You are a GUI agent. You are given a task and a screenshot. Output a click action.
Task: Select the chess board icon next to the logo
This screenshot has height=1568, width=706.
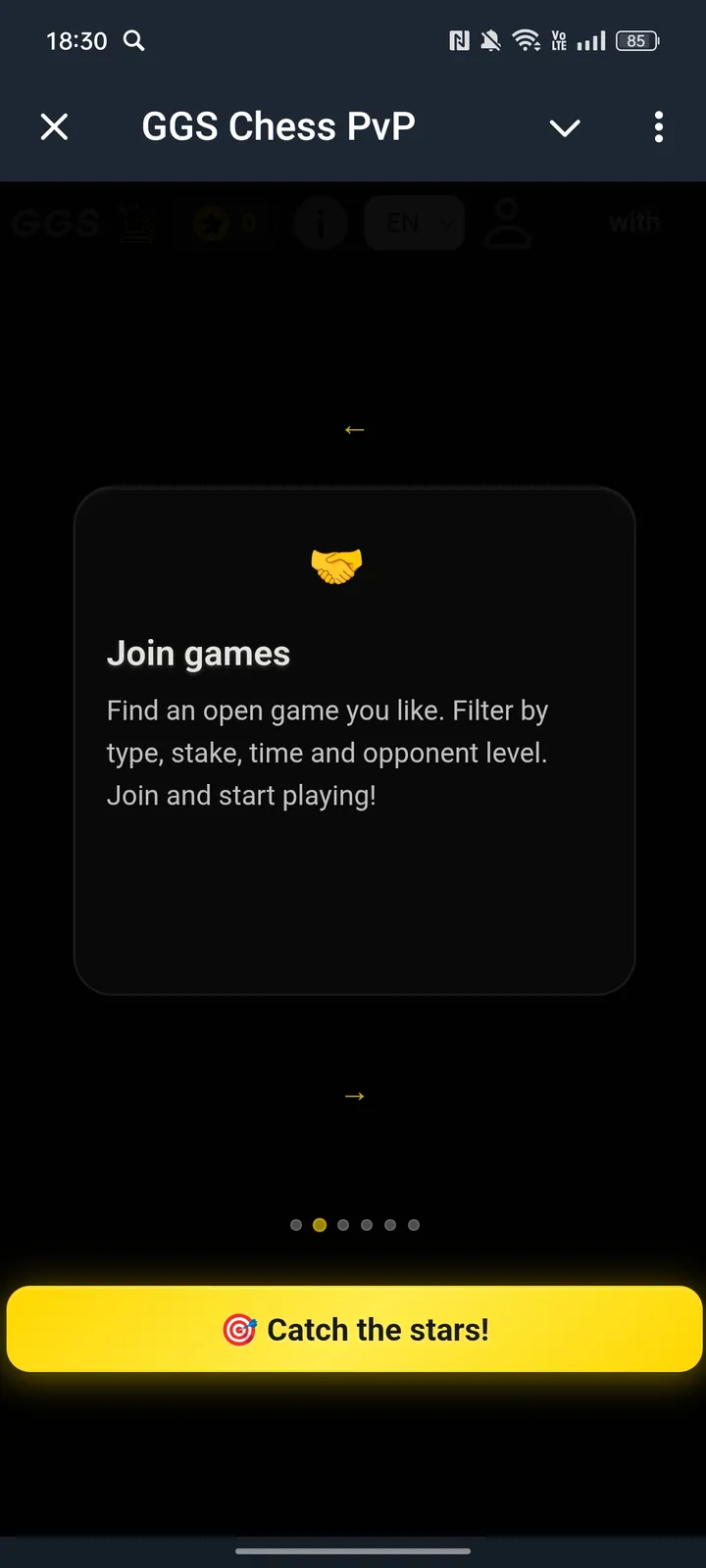coord(137,220)
